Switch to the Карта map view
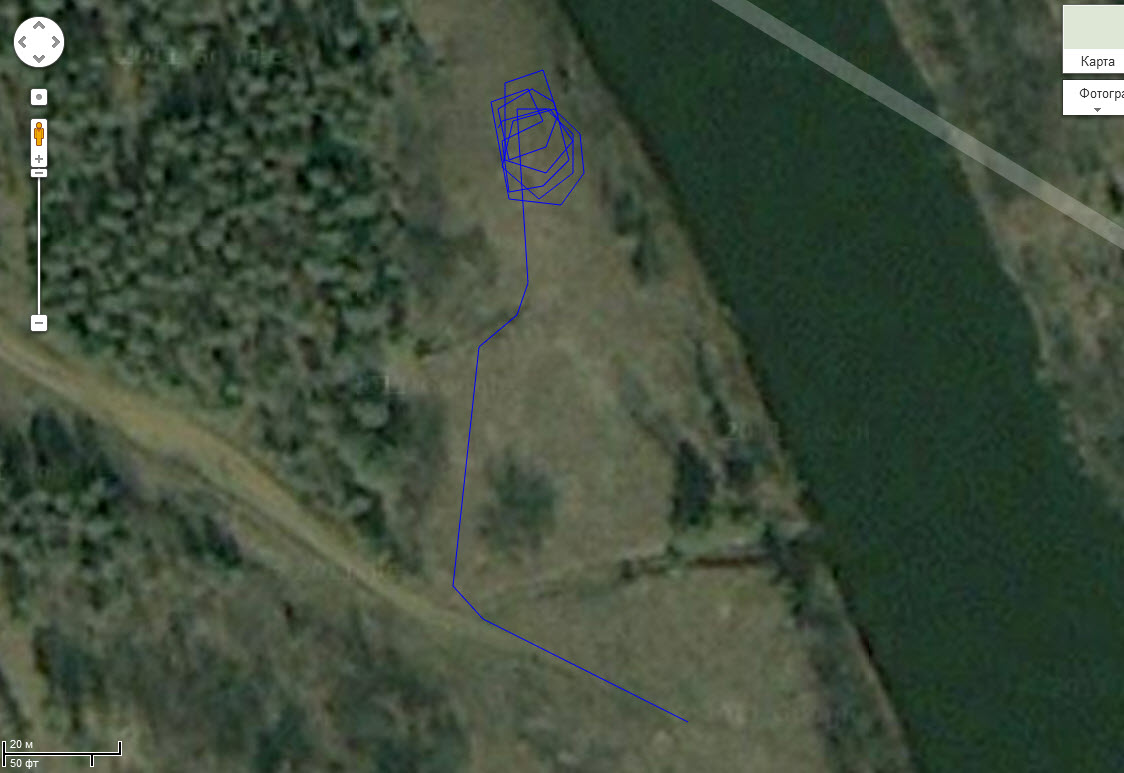Viewport: 1124px width, 773px height. pos(1097,61)
